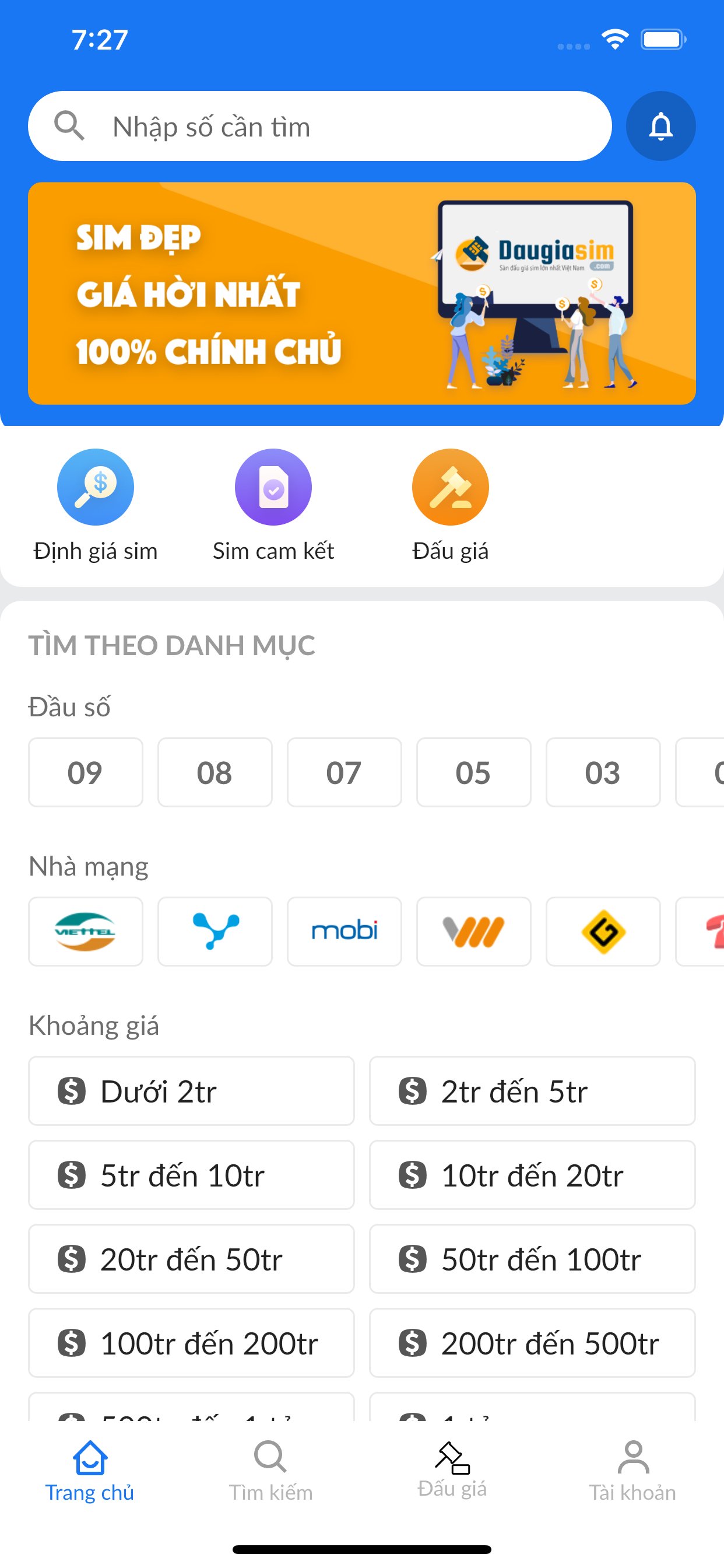Click the Nhập số cần tìm search field

point(322,126)
